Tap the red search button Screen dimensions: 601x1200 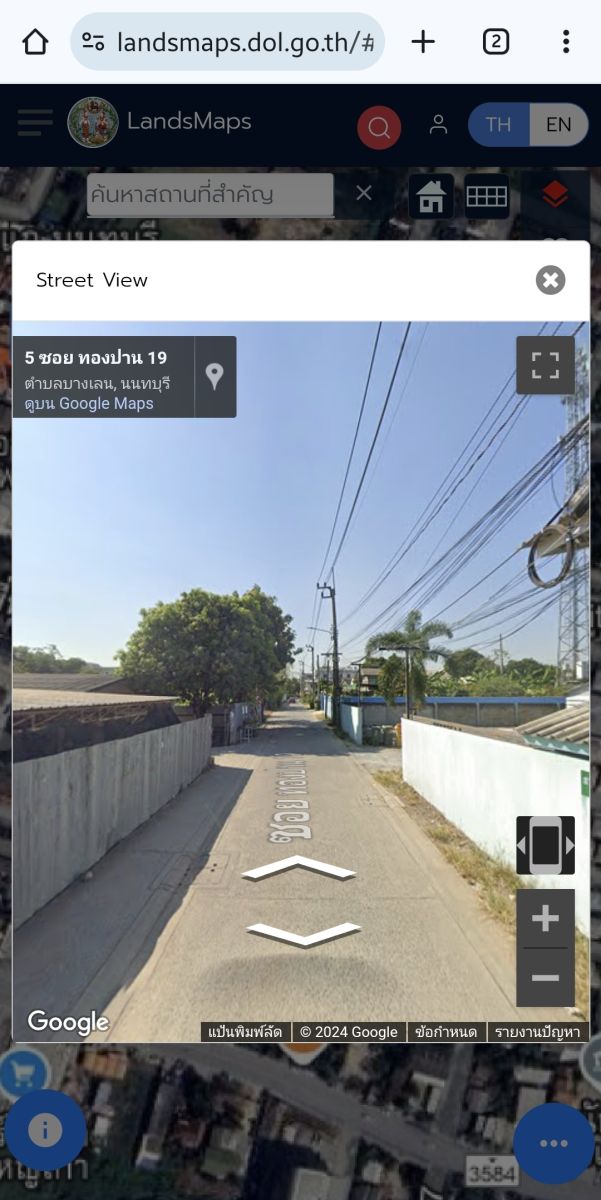pos(379,127)
